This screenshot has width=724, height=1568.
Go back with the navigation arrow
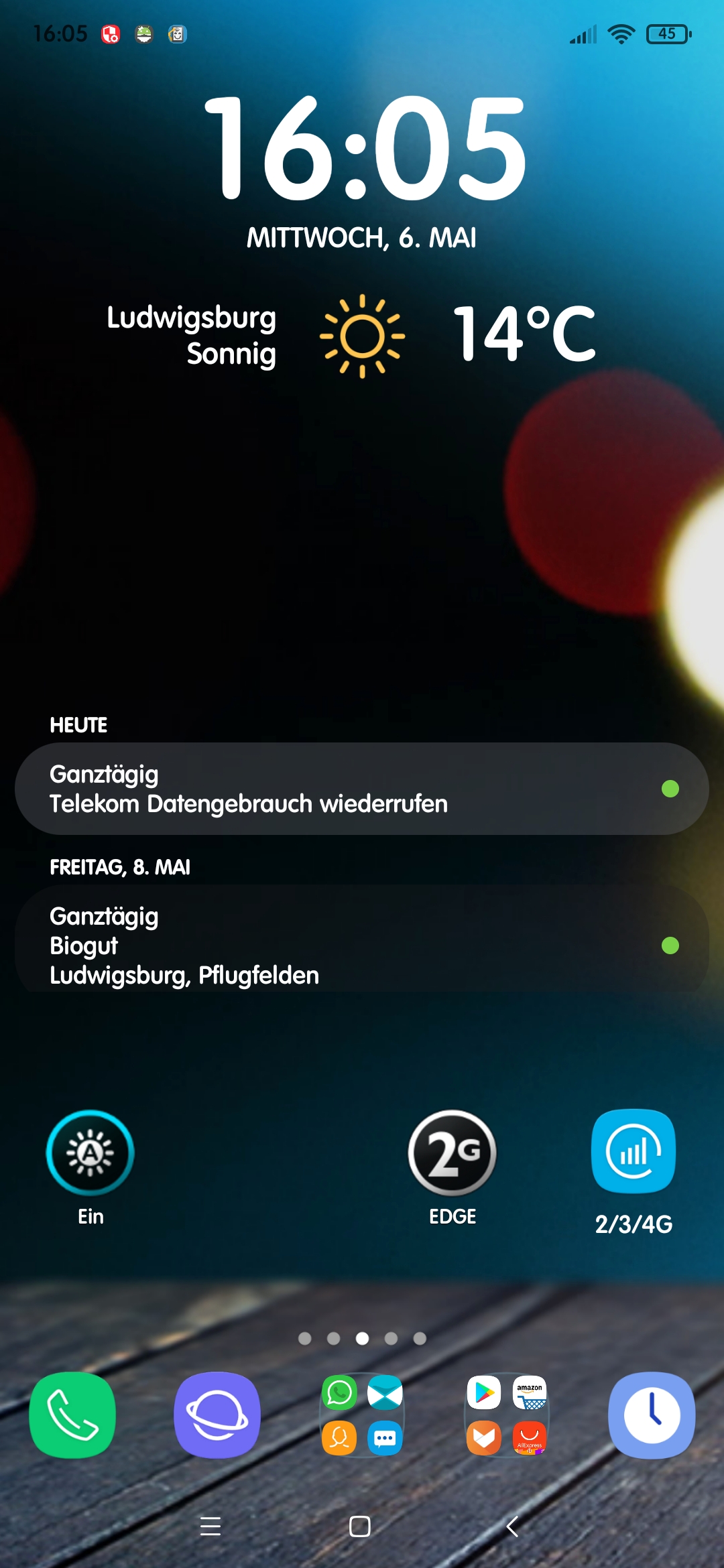(513, 1526)
